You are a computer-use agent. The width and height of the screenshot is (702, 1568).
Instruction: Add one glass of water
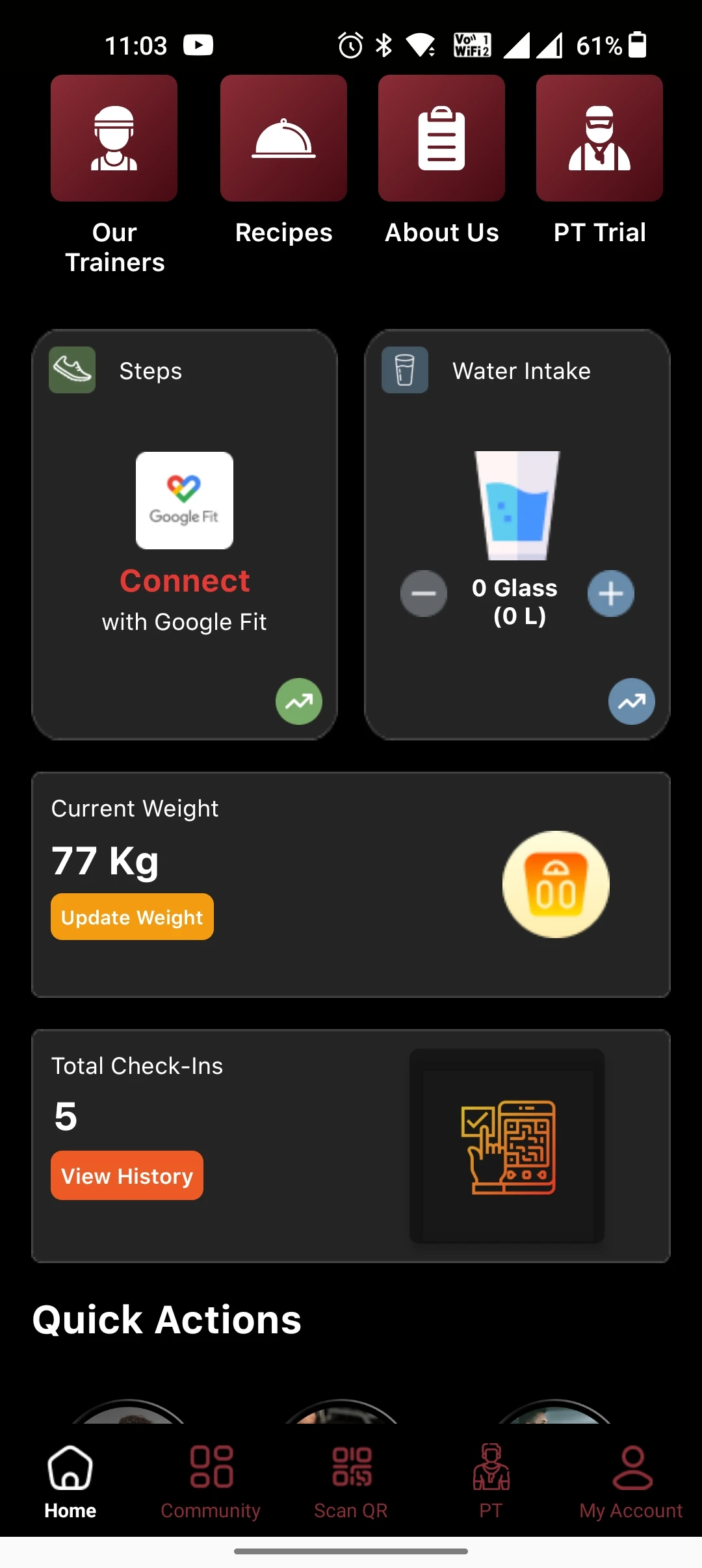611,594
